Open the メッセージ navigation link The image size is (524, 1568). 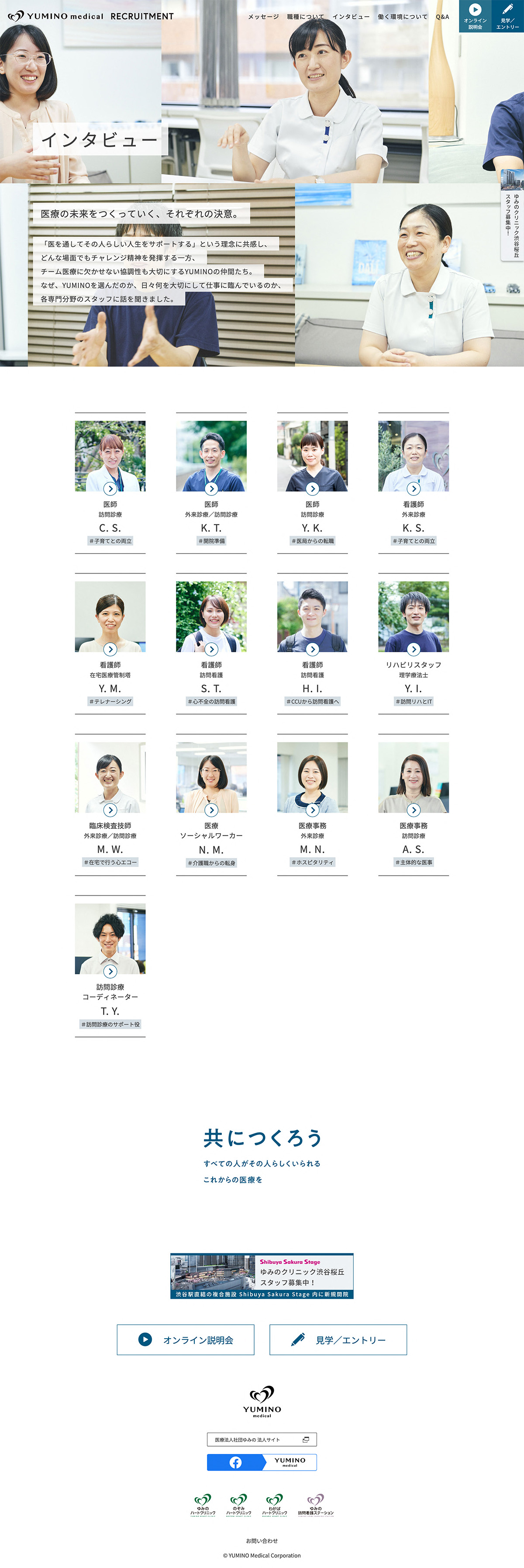click(x=263, y=17)
